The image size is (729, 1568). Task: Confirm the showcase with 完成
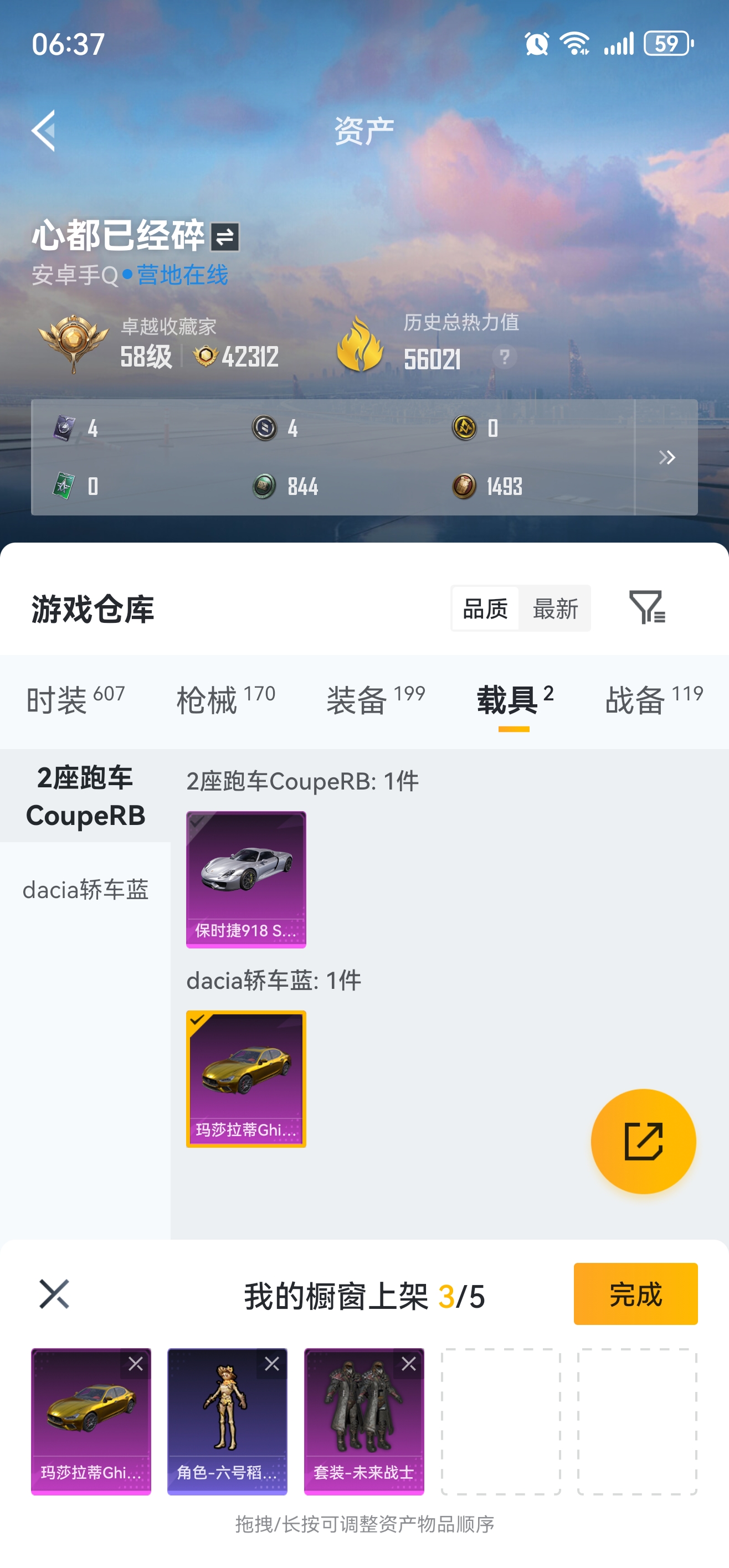[x=635, y=1293]
